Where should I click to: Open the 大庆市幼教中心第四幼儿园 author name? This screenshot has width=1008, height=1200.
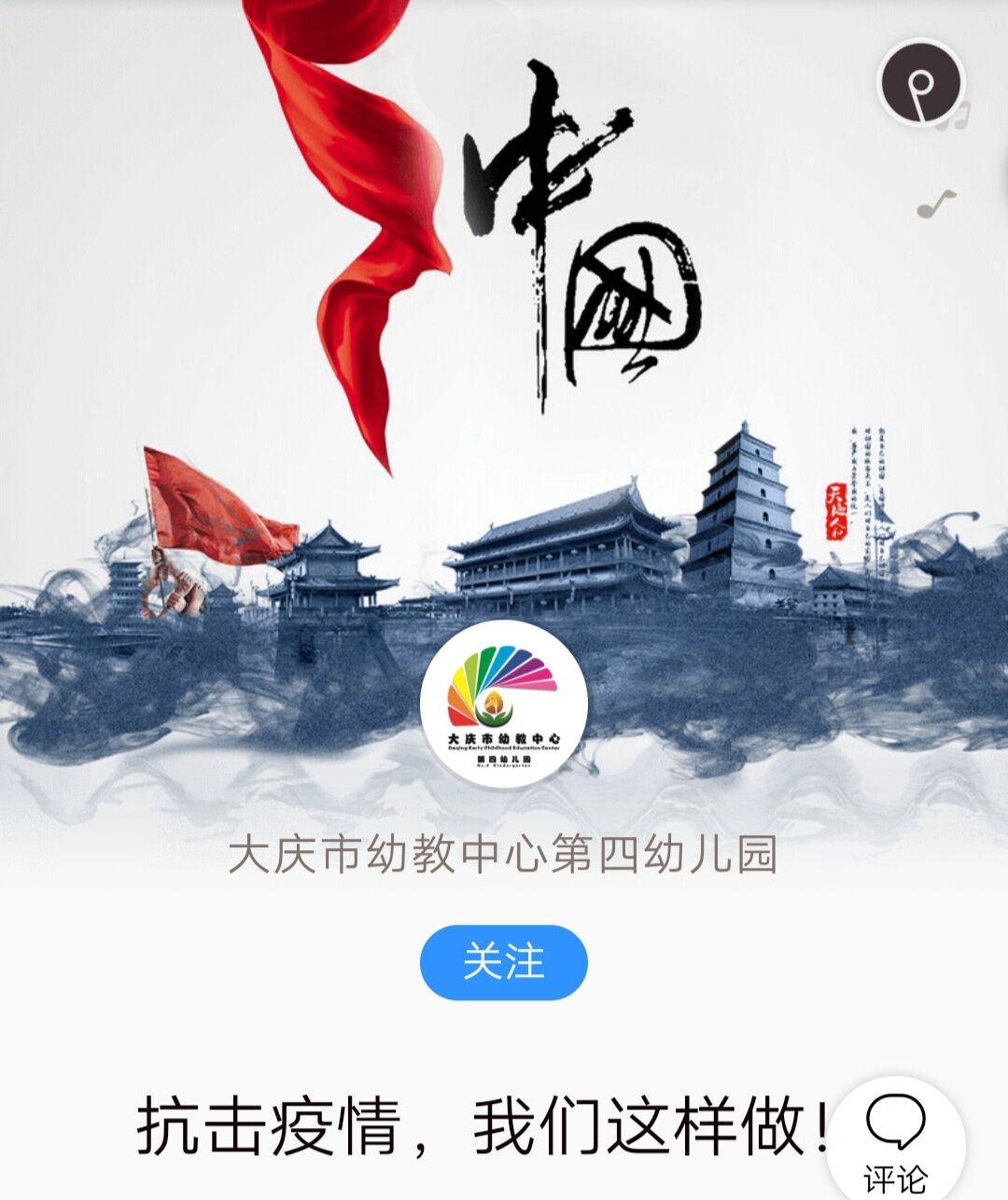pos(503,855)
